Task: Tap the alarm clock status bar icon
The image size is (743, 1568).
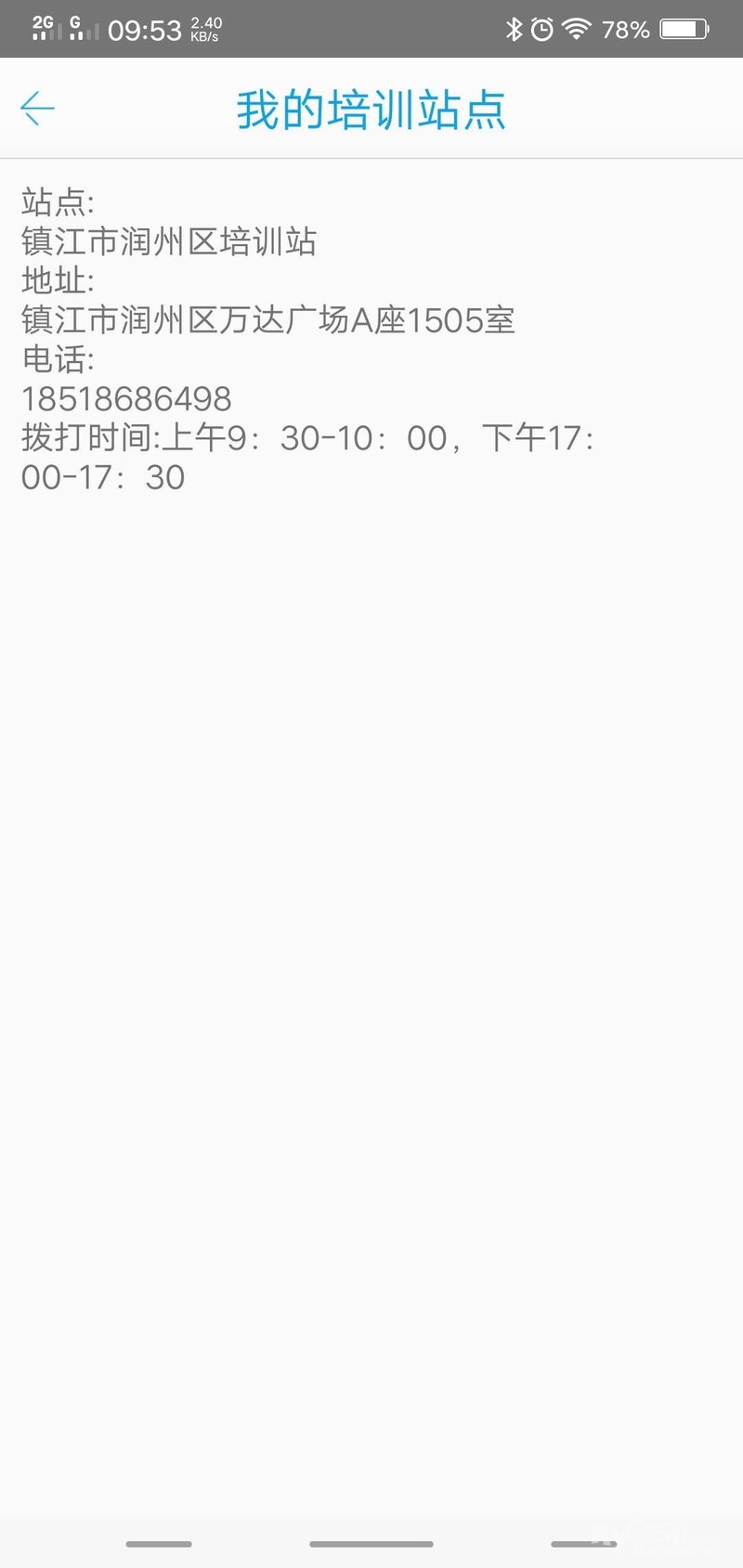Action: [x=543, y=29]
